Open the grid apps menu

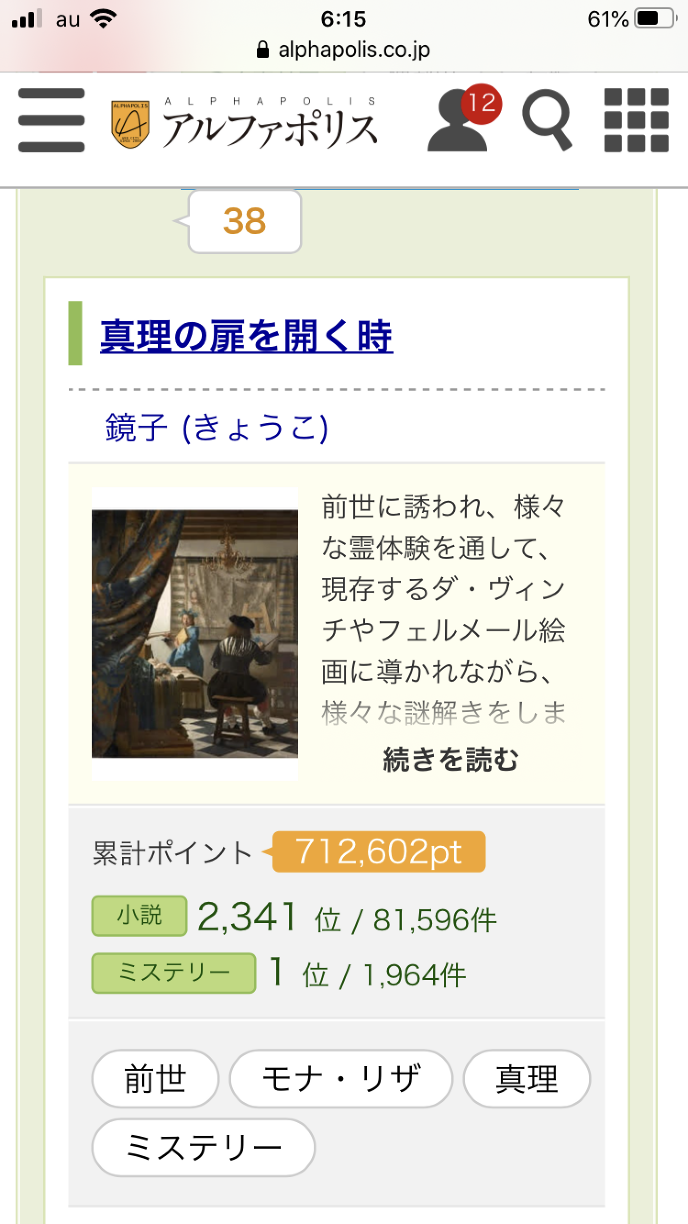(x=637, y=121)
